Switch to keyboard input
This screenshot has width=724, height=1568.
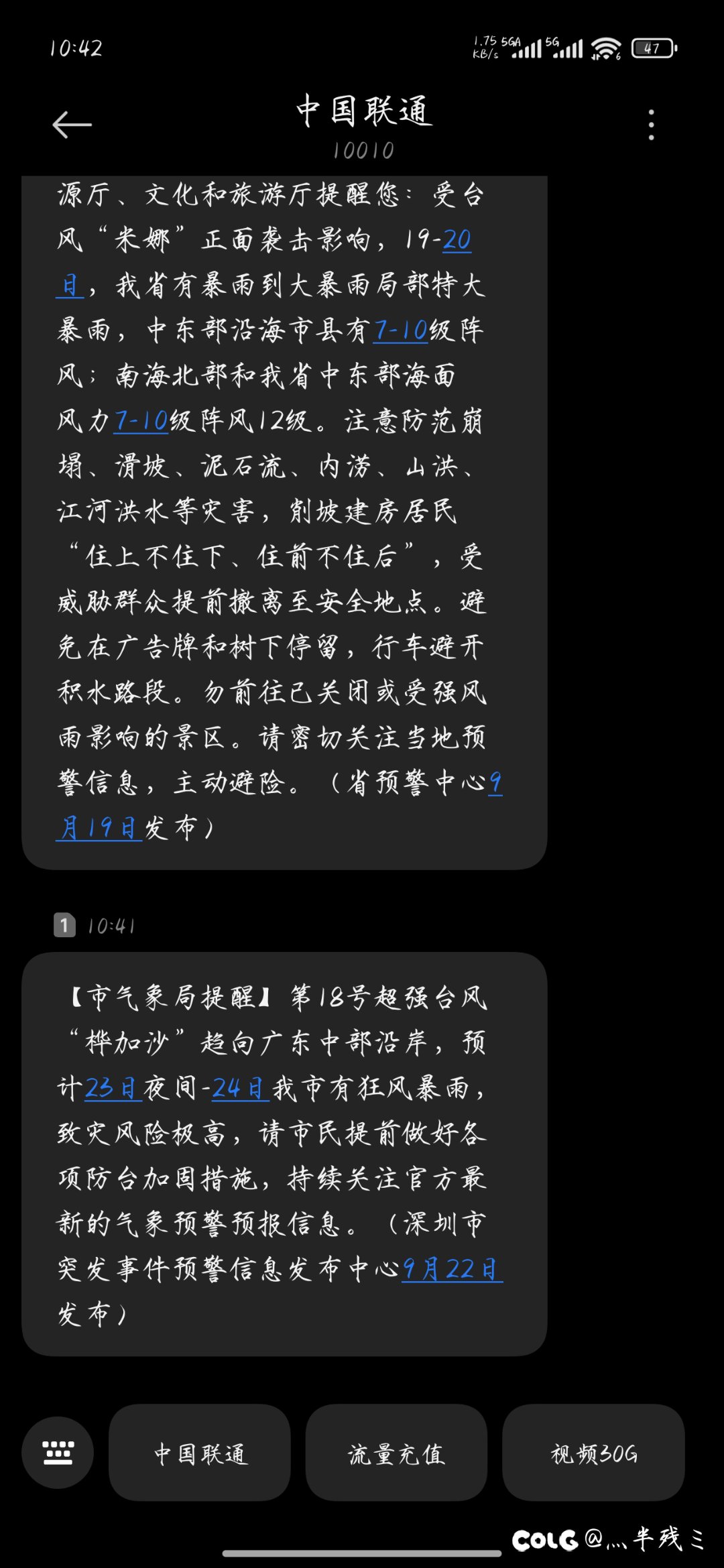pyautogui.click(x=58, y=1452)
